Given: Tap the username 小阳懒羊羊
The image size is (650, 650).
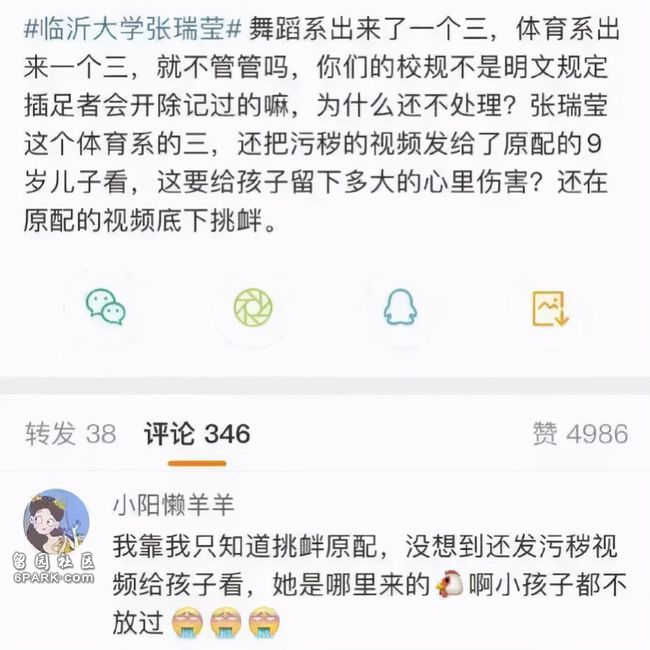Looking at the screenshot, I should pyautogui.click(x=173, y=503).
